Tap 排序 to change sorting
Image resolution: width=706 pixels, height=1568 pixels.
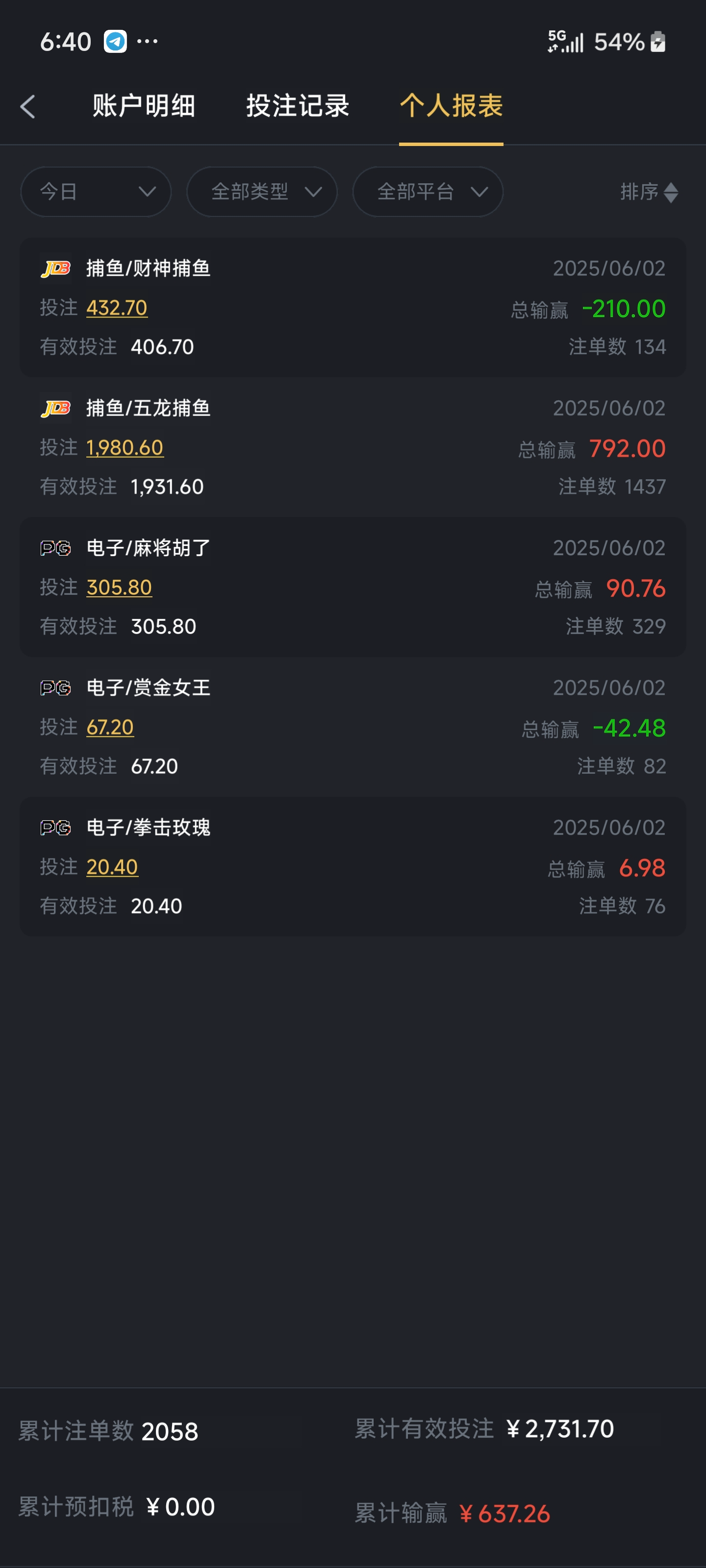648,192
